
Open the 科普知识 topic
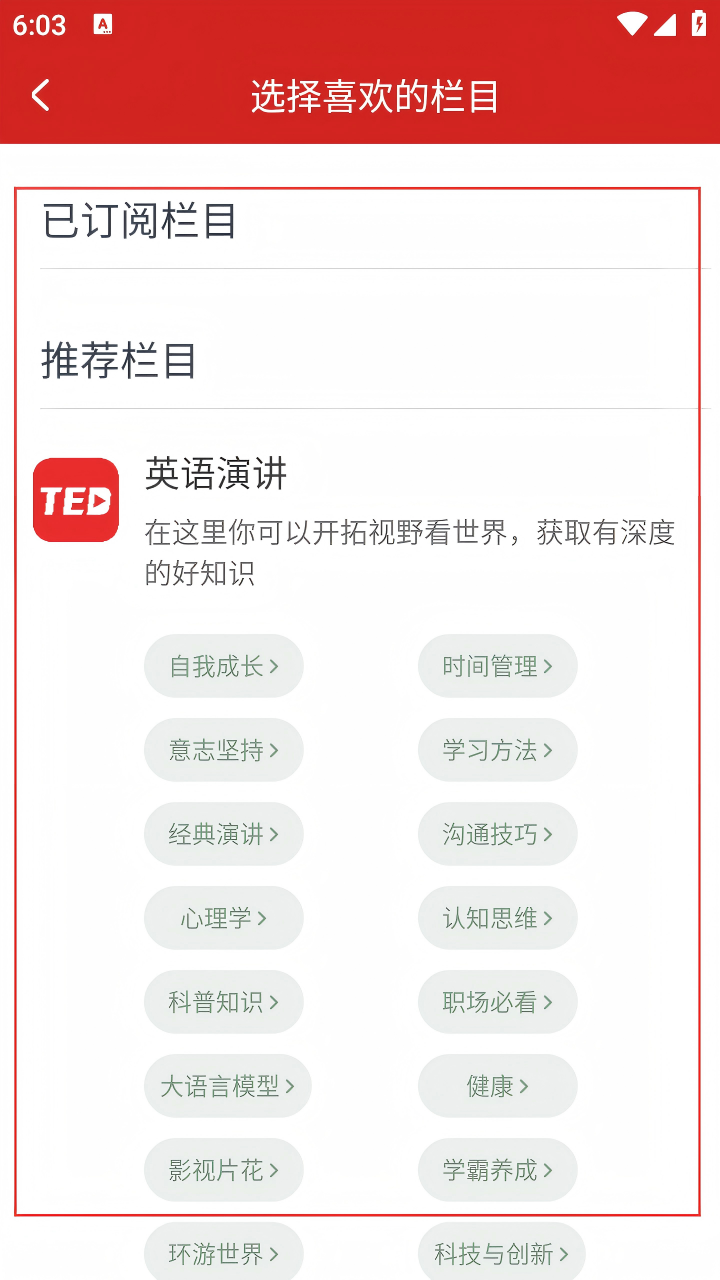pos(223,1002)
